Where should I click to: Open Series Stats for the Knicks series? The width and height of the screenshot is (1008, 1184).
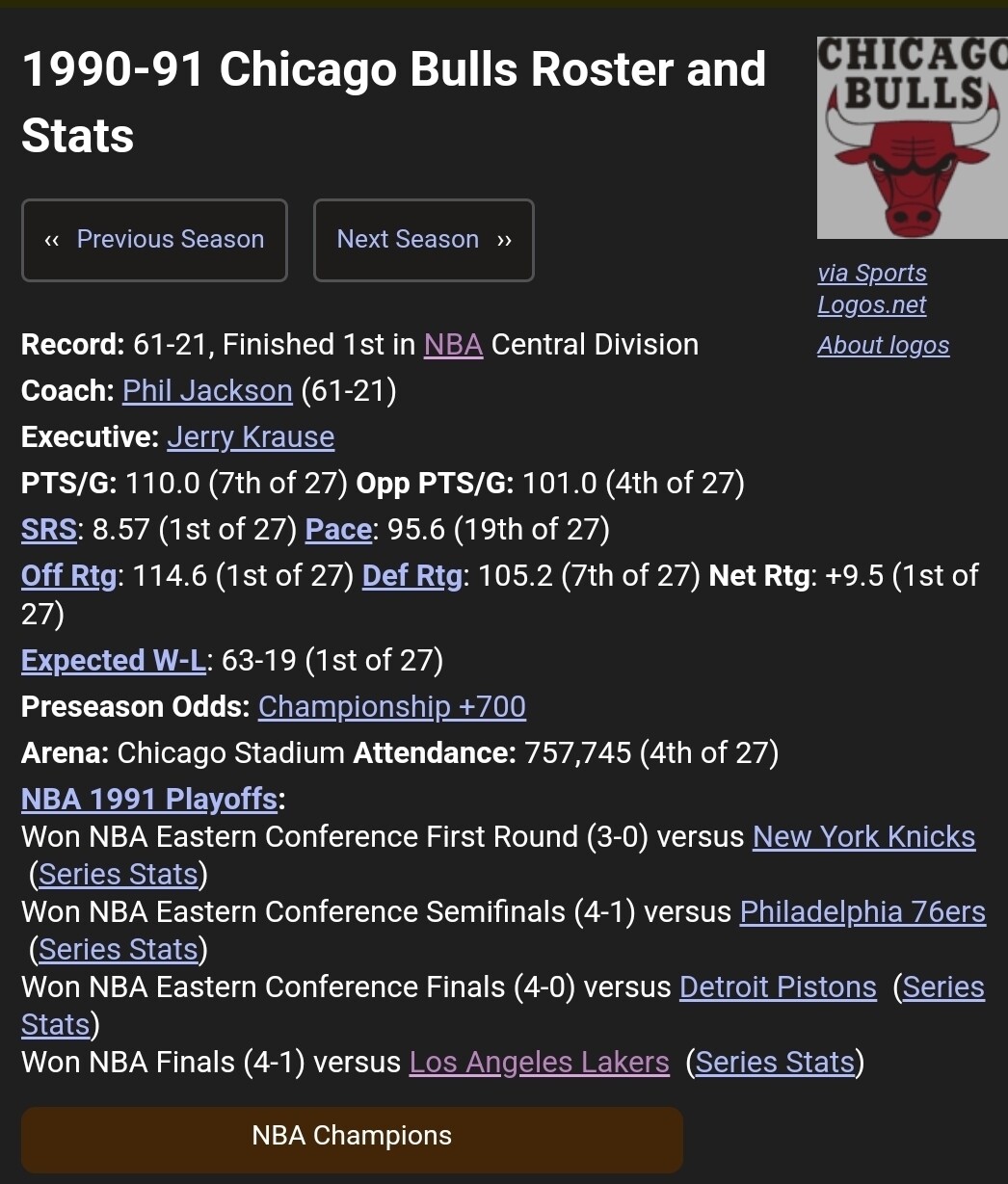[119, 875]
